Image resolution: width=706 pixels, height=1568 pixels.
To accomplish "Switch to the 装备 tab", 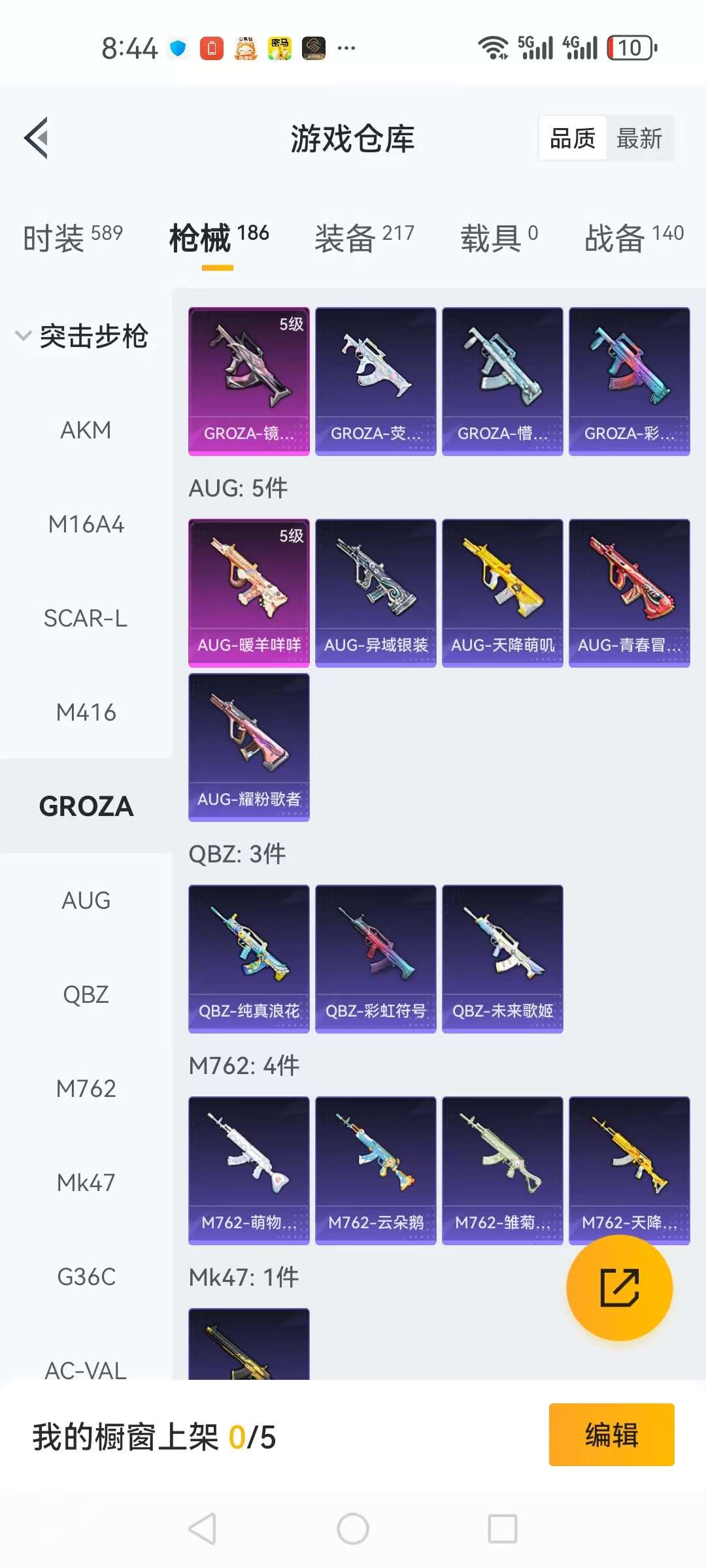I will coord(364,237).
